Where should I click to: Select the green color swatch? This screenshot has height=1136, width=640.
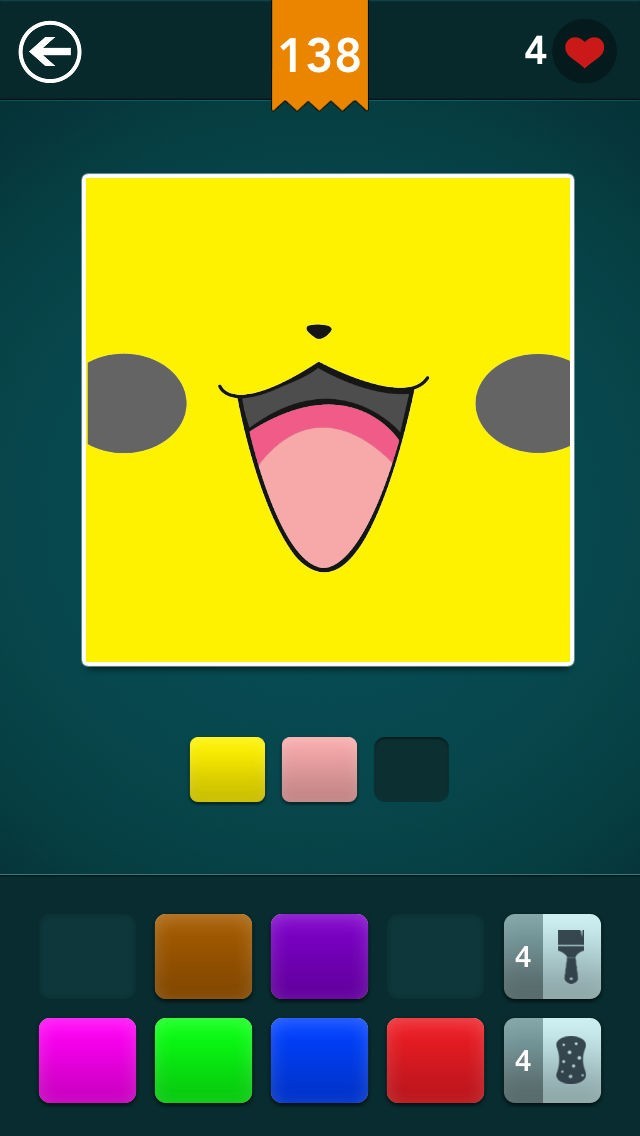click(203, 1060)
